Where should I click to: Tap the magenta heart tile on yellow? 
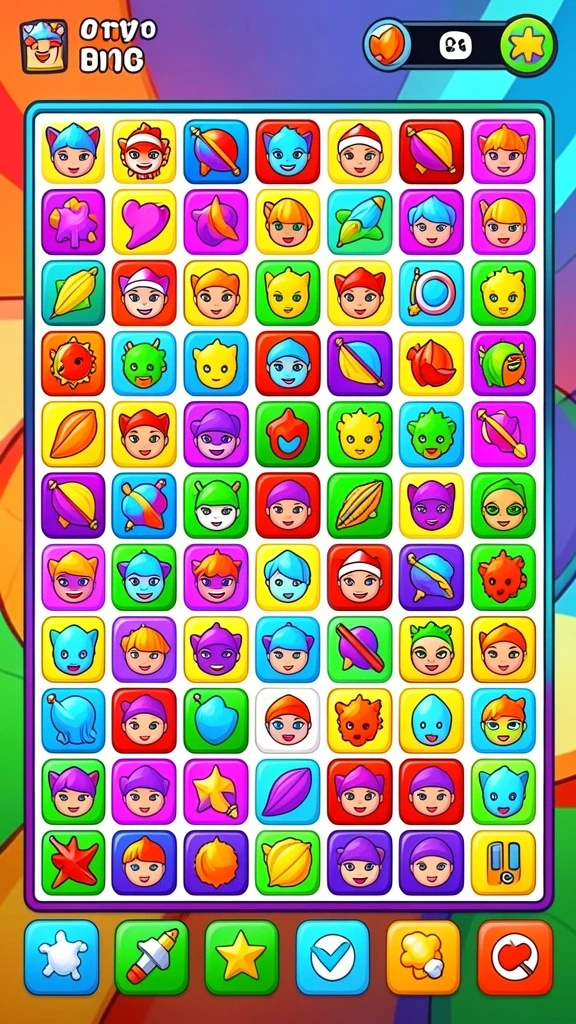pos(144,222)
